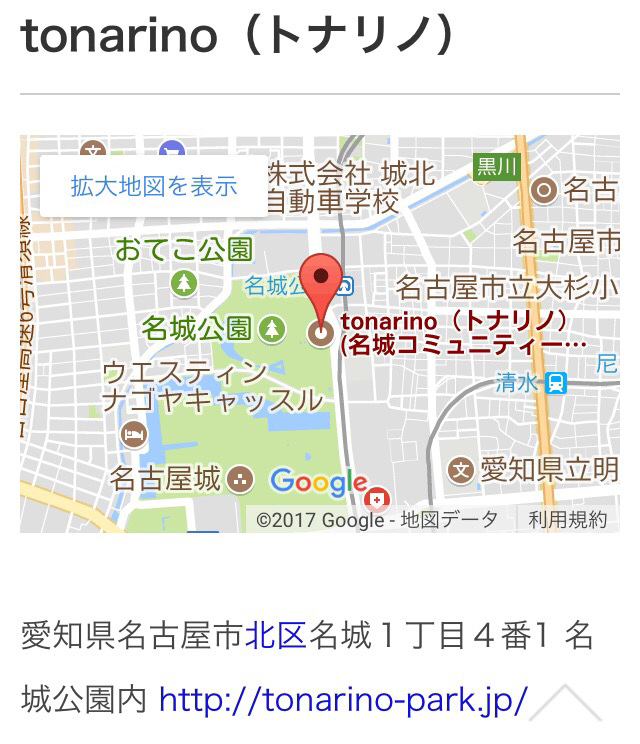Open 利用規約 terms link on map
The width and height of the screenshot is (640, 744).
pyautogui.click(x=567, y=519)
